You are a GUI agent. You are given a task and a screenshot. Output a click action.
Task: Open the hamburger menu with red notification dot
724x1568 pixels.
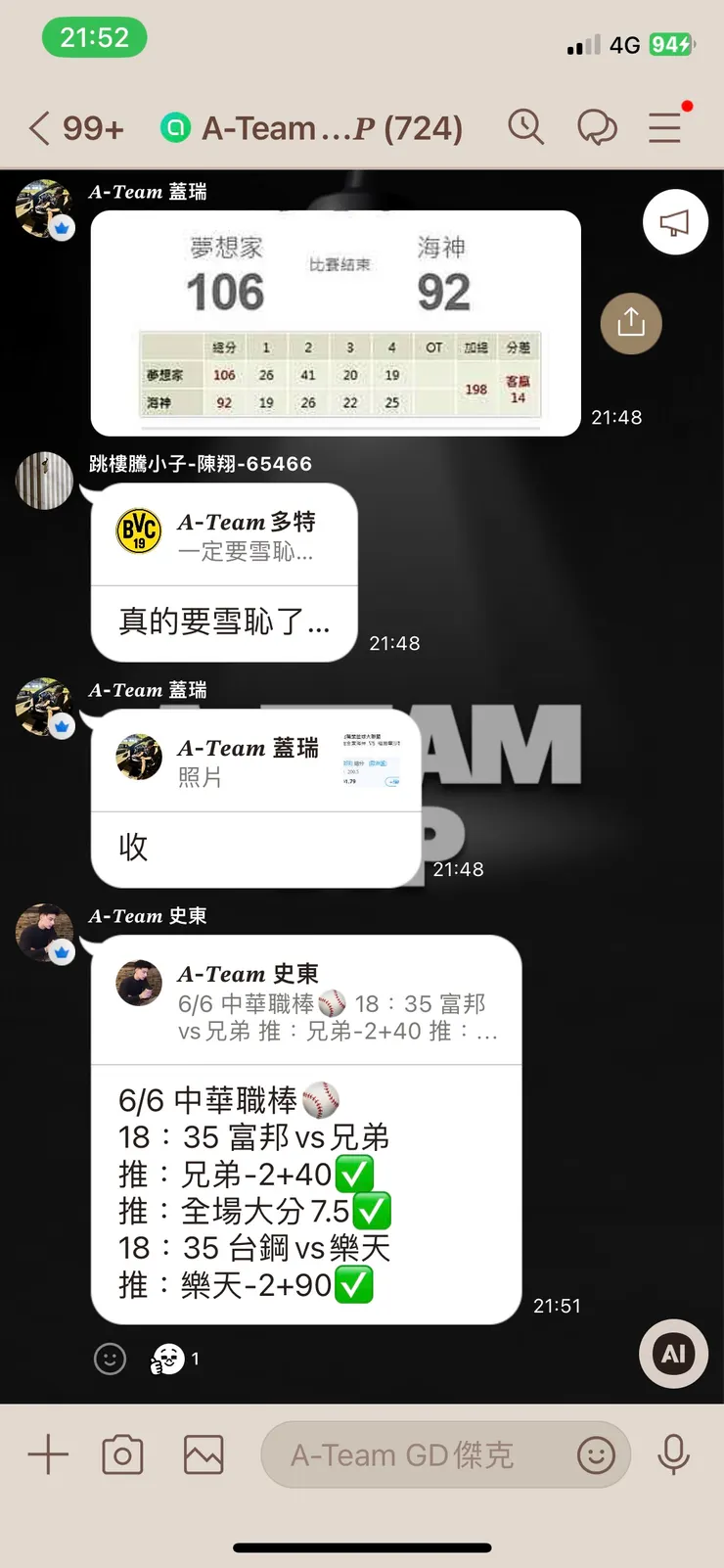[665, 126]
